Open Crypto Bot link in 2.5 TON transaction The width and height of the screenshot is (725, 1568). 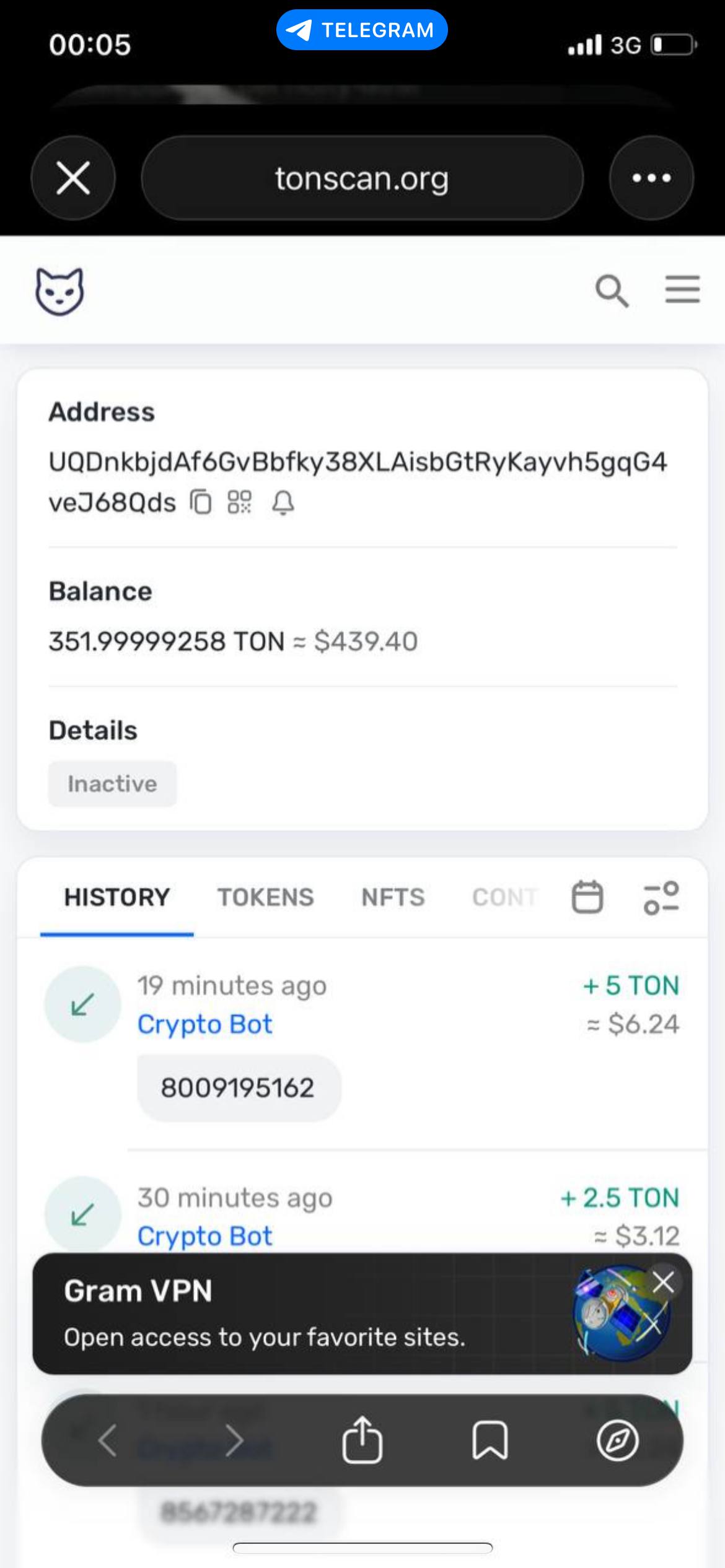click(x=204, y=1236)
